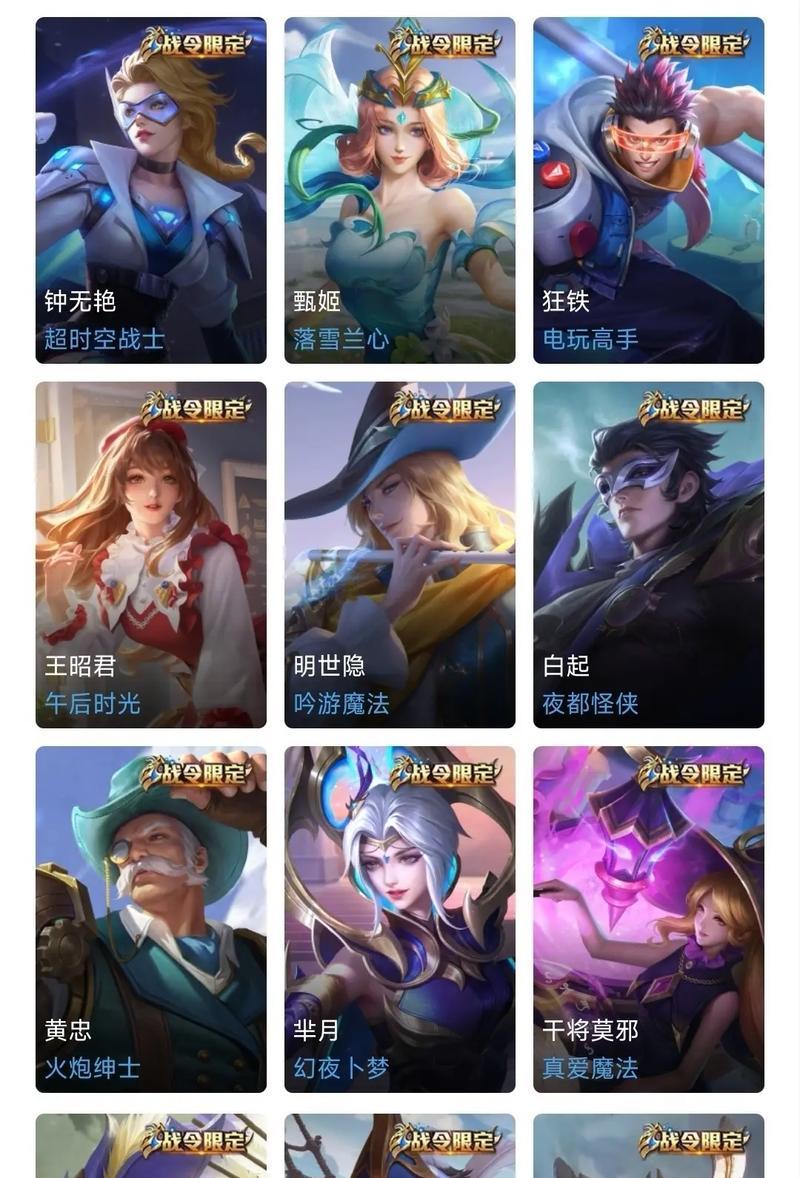Open the 王昭君 午后时光 skin card
Image resolution: width=800 pixels, height=1178 pixels.
tap(151, 554)
